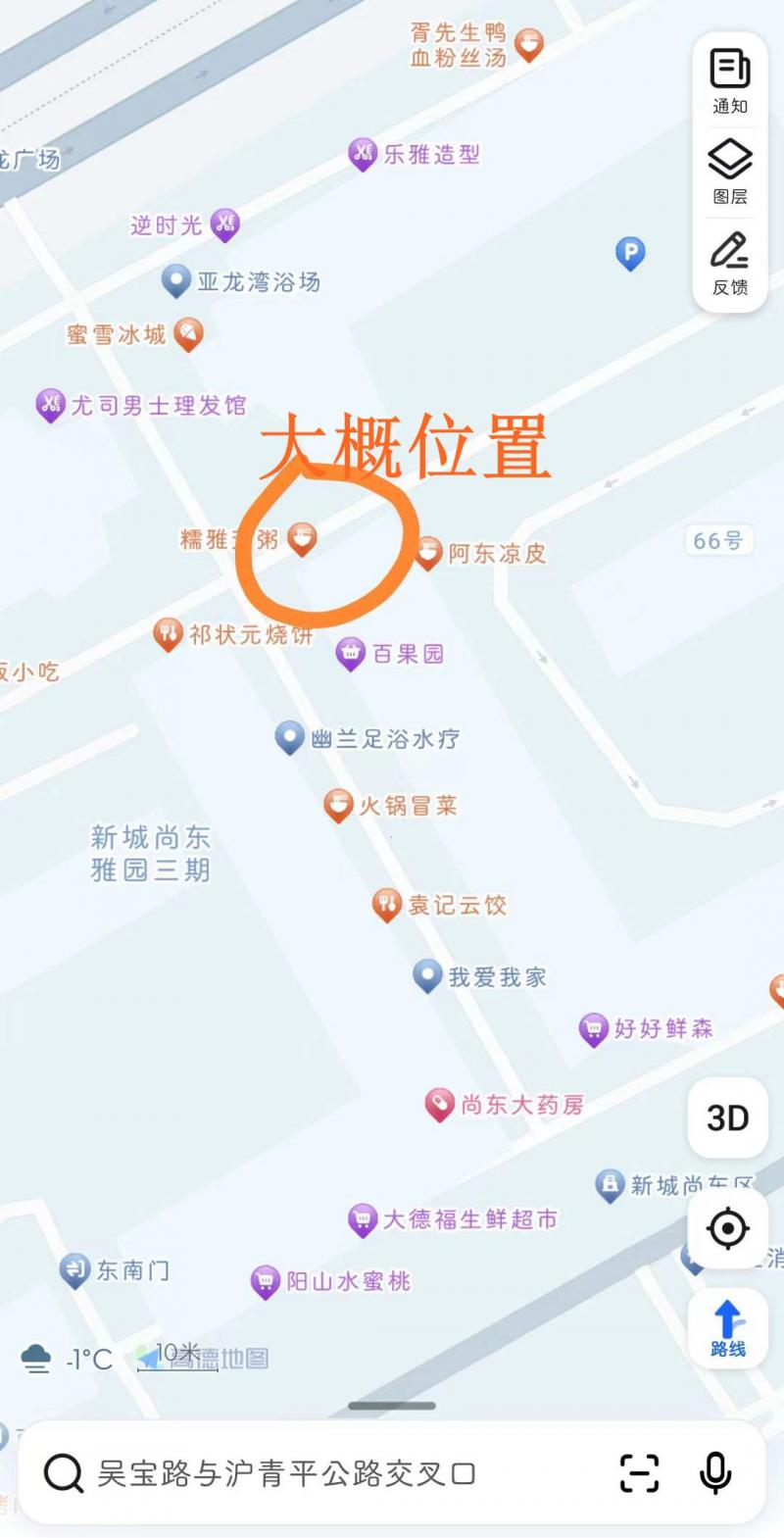
Task: Tap the 阿东凉皮 restaurant marker
Action: [x=429, y=550]
